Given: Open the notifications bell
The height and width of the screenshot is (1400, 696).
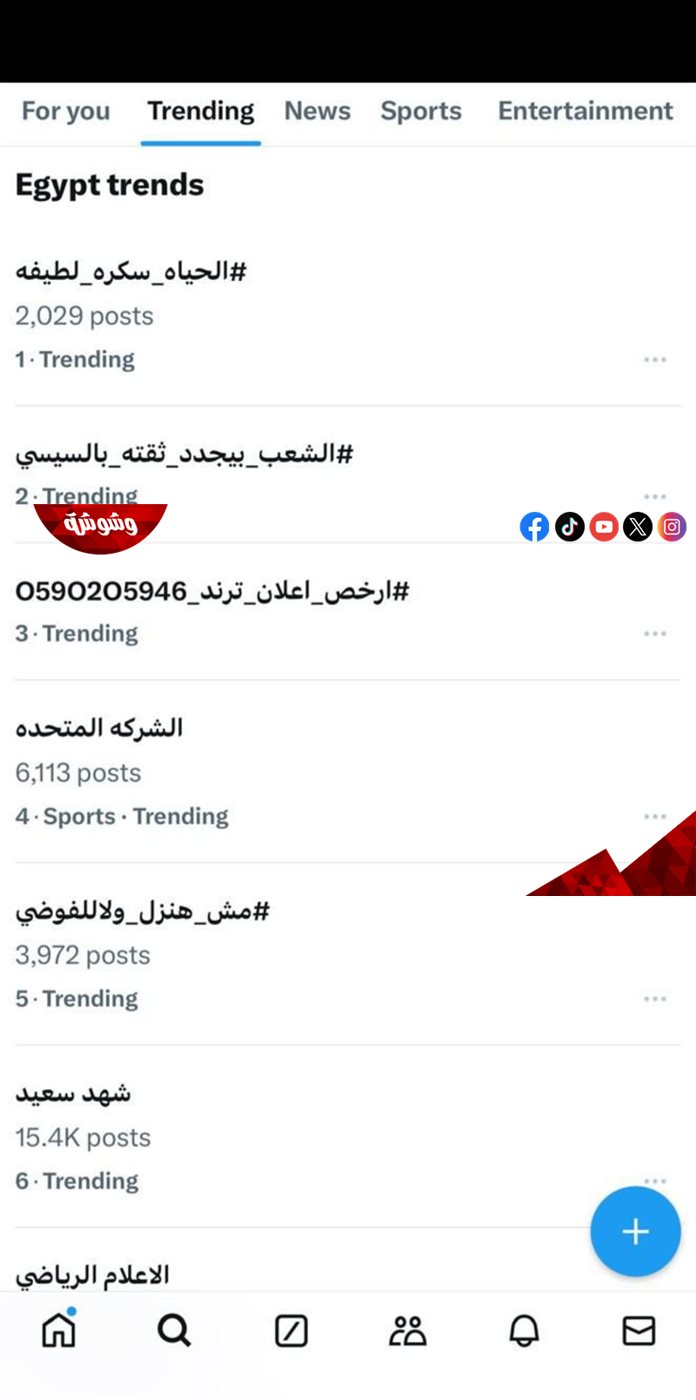Looking at the screenshot, I should coord(524,1330).
